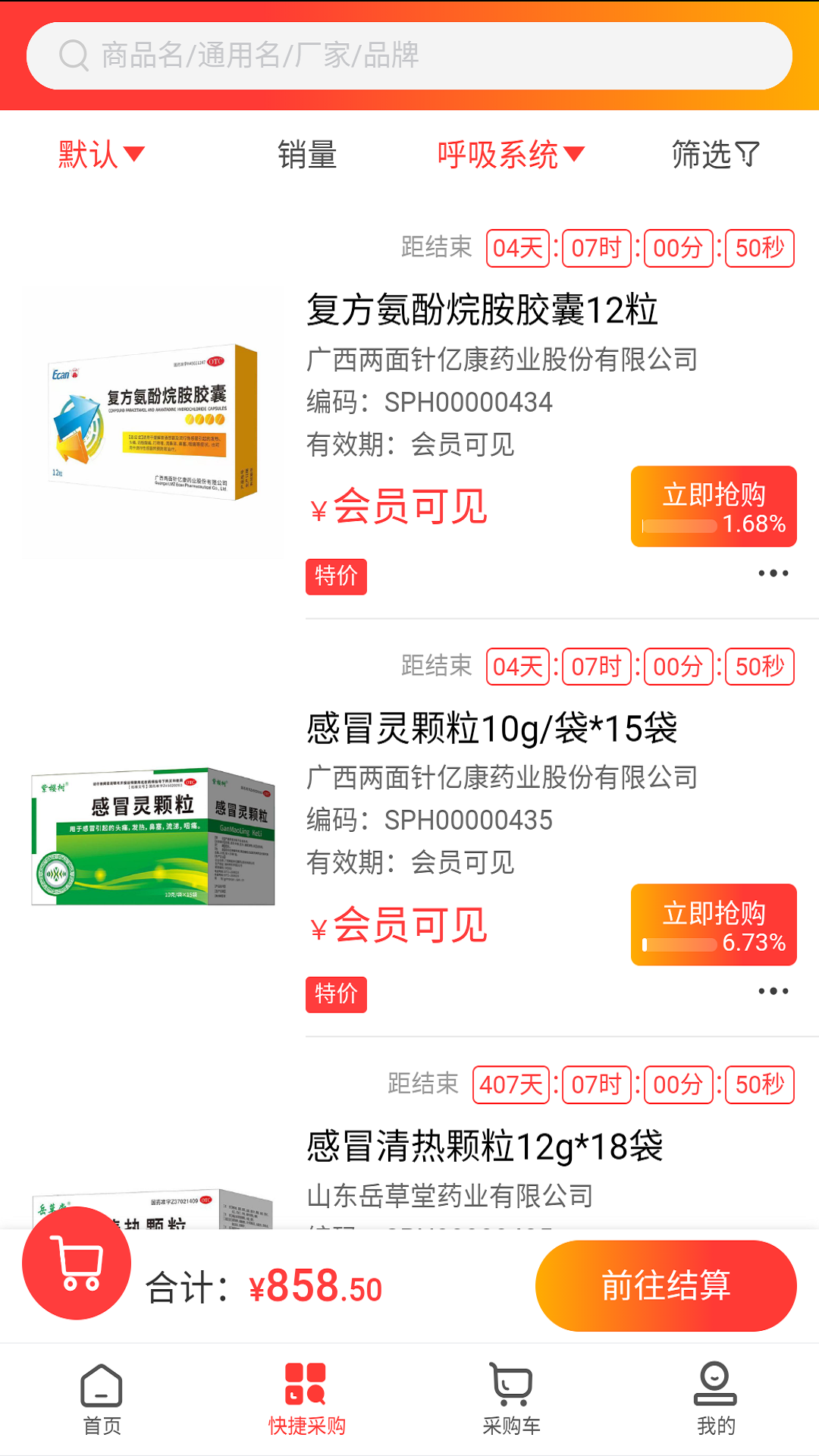
Task: Open the 默认 sort dropdown
Action: point(101,155)
